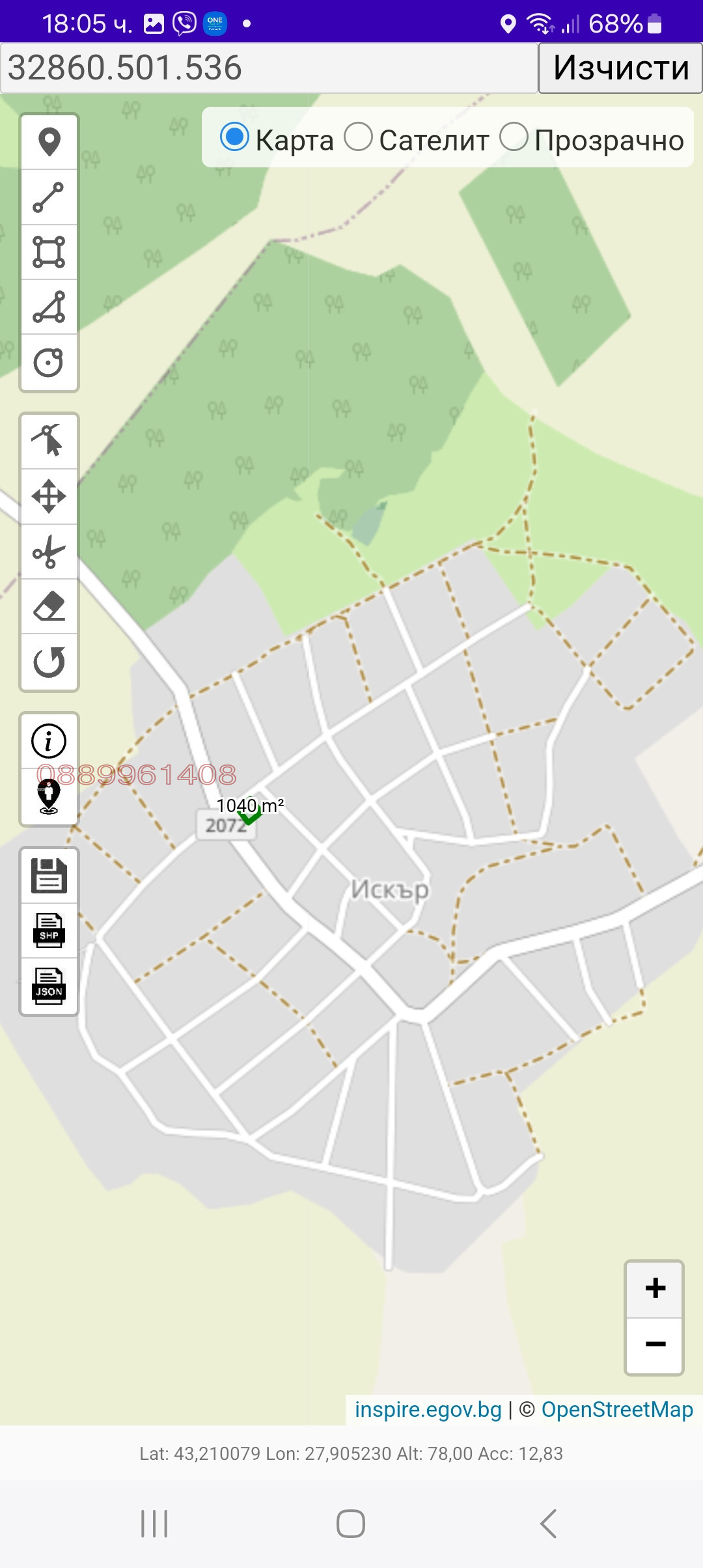703x1568 pixels.
Task: Switch to Сателит satellite view
Action: [x=359, y=137]
